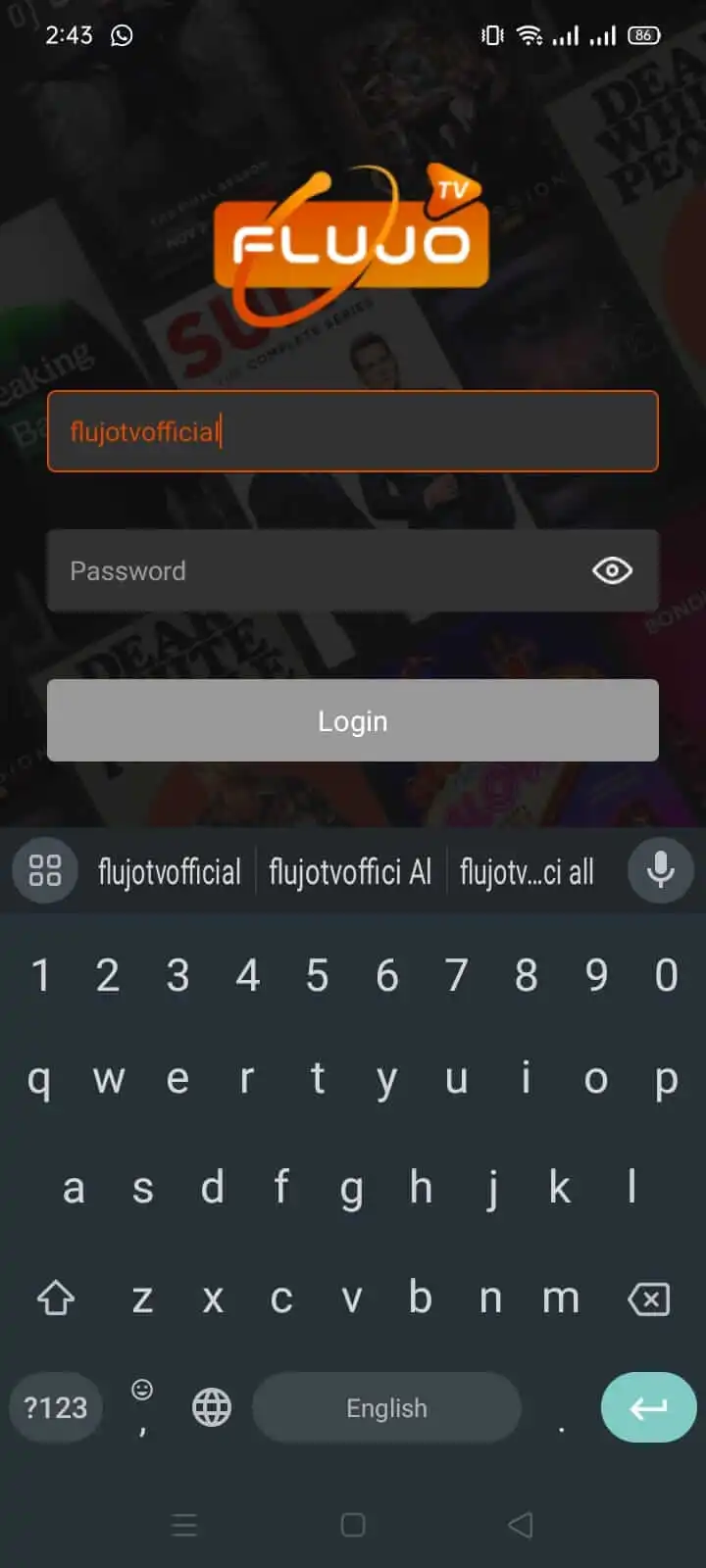Hit the backspace key
The width and height of the screenshot is (706, 1568).
648,1299
